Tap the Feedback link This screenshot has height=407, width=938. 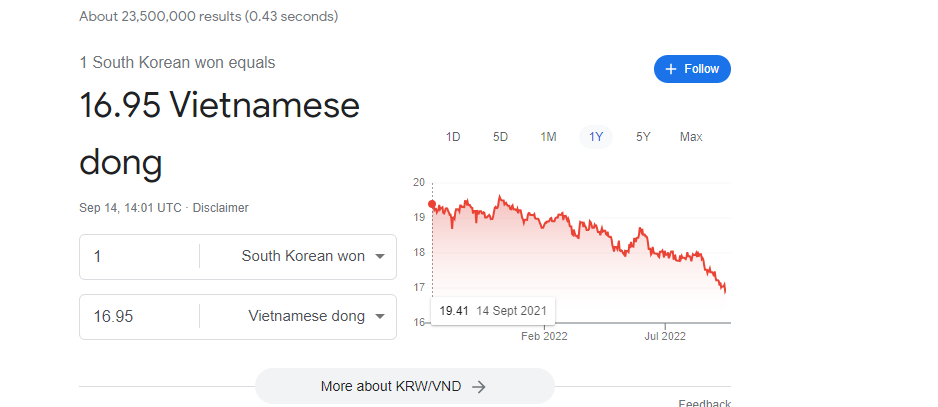pyautogui.click(x=704, y=402)
